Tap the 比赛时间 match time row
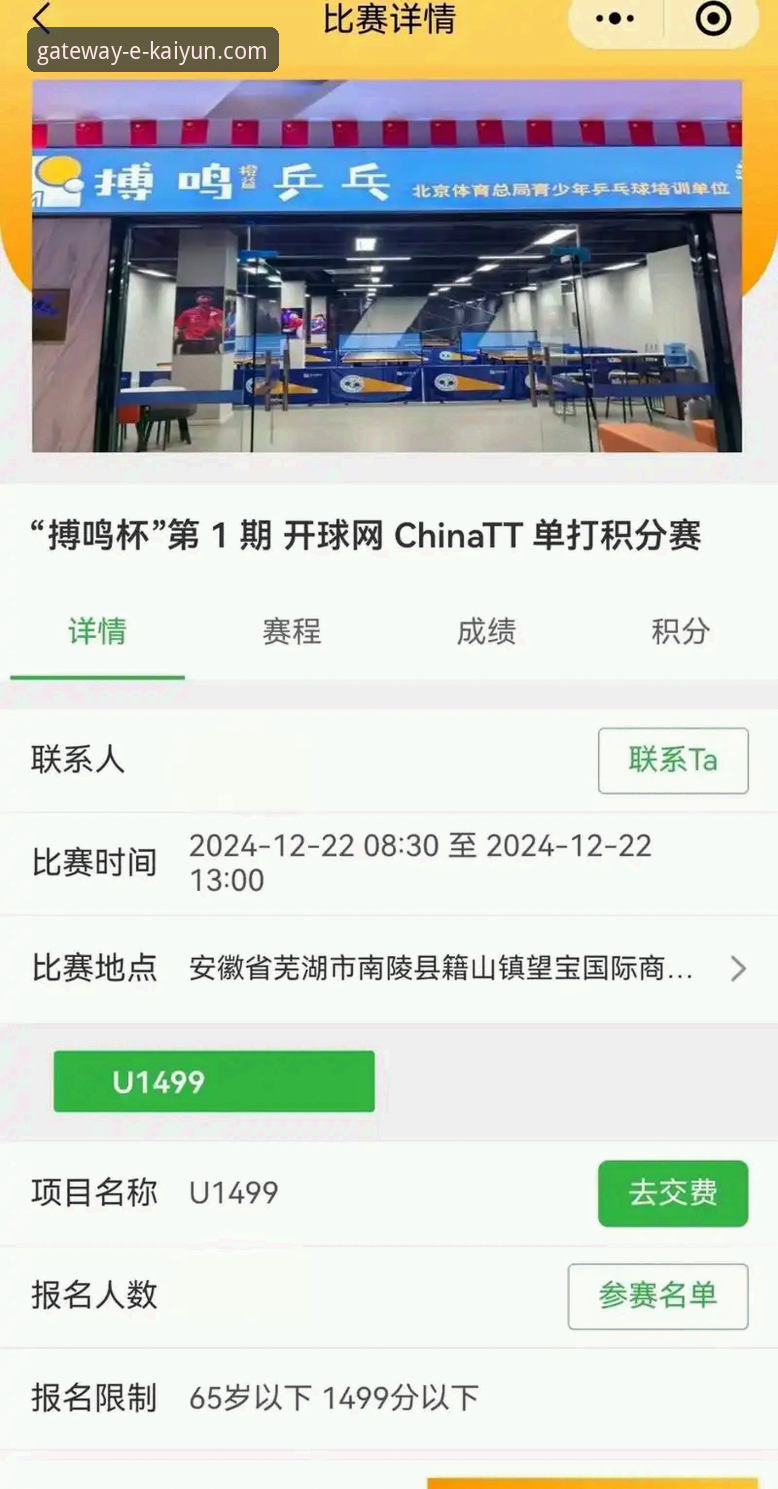Screen dimensions: 778x1489 [93, 862]
